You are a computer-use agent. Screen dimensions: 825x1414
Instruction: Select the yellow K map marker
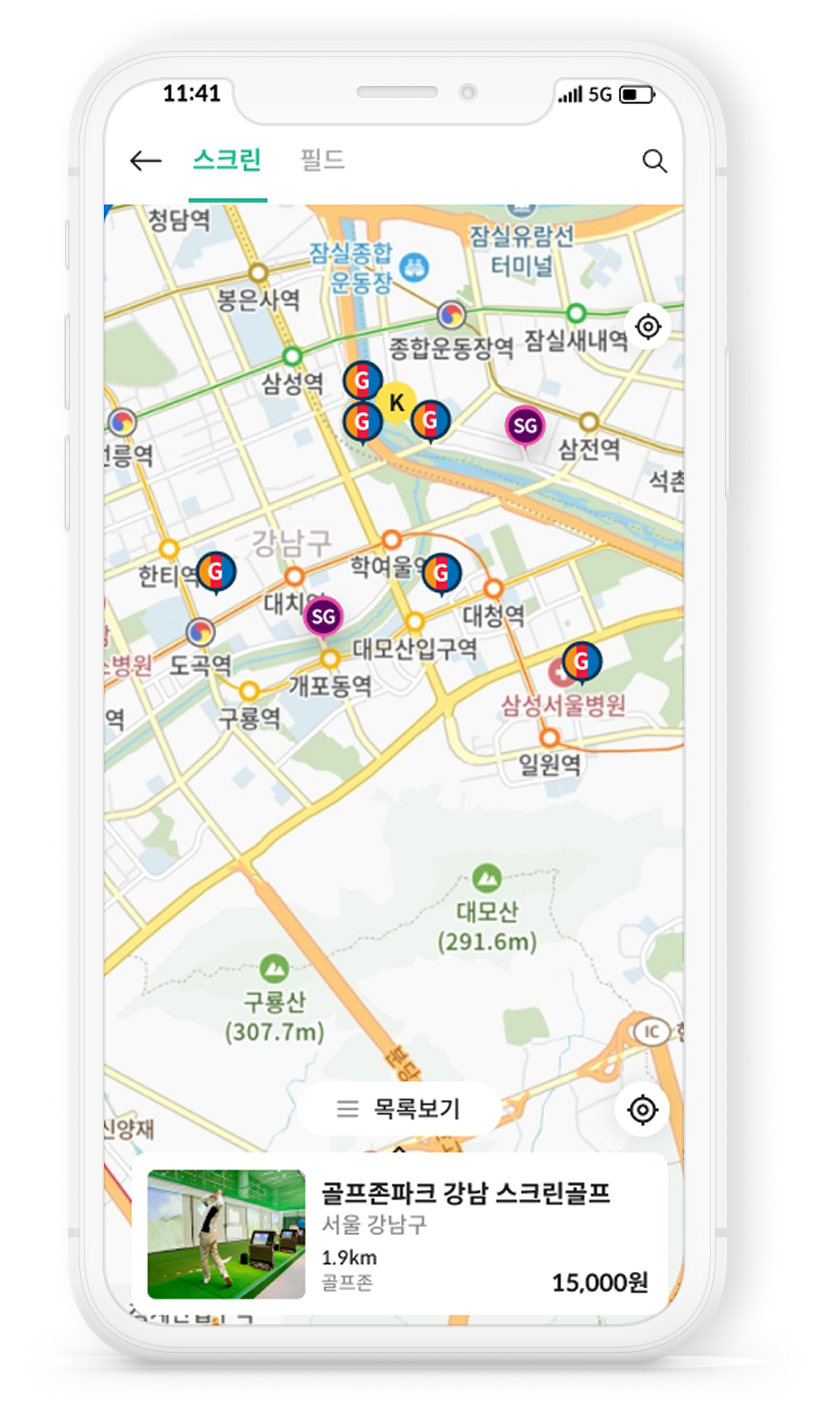coord(397,403)
